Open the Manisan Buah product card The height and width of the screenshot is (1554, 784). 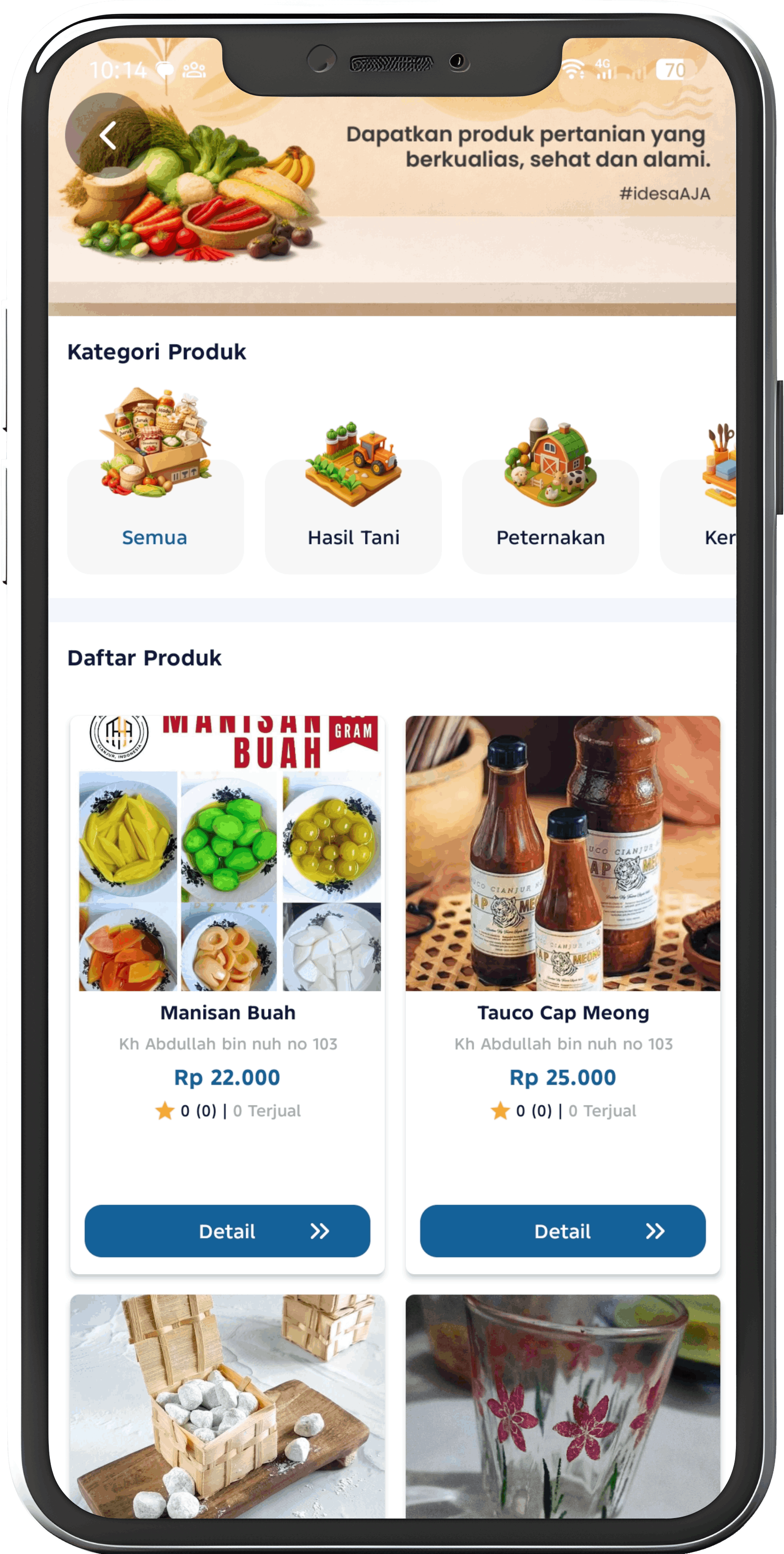coord(227,905)
